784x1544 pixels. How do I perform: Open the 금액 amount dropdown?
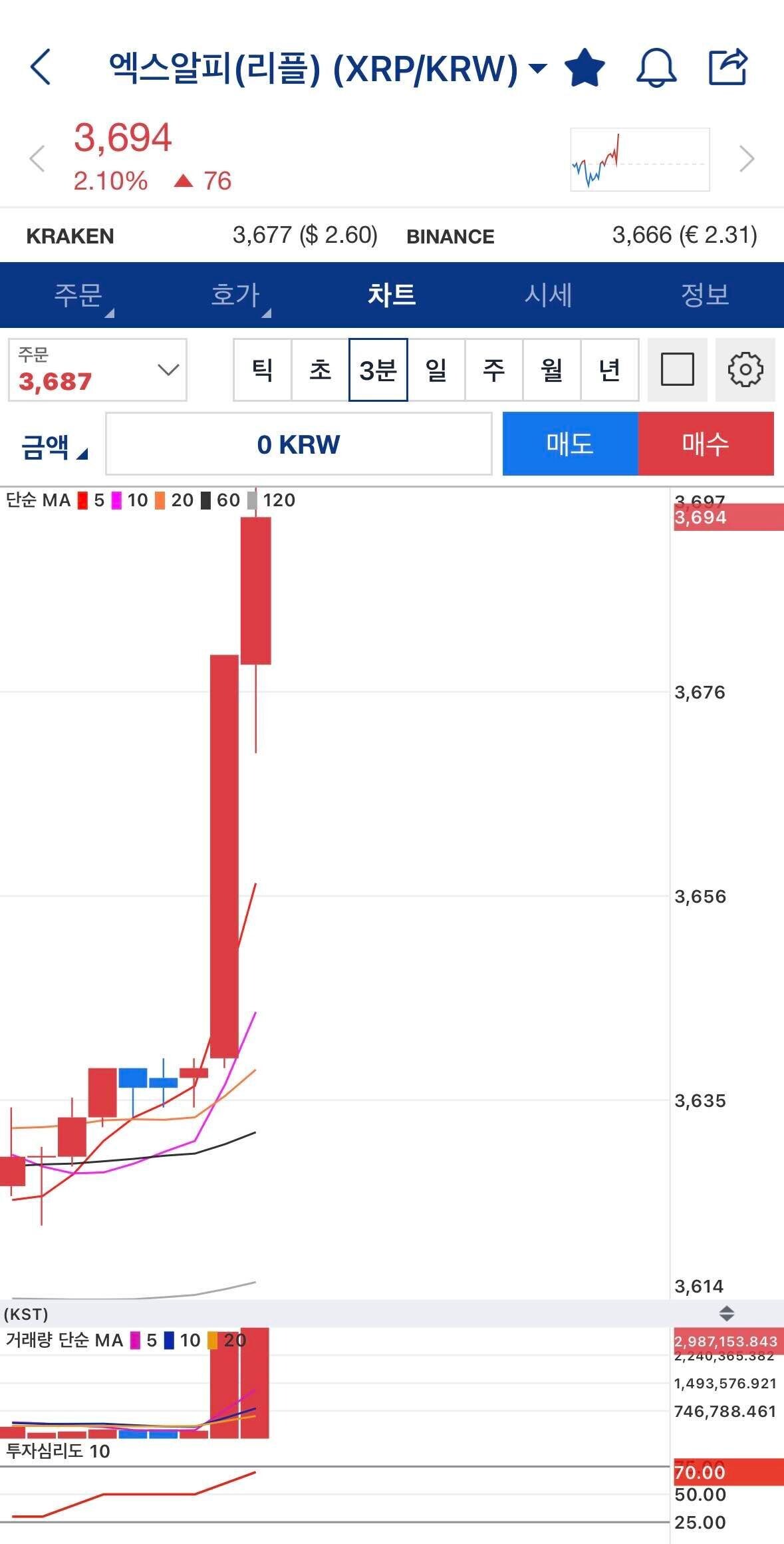click(x=52, y=444)
